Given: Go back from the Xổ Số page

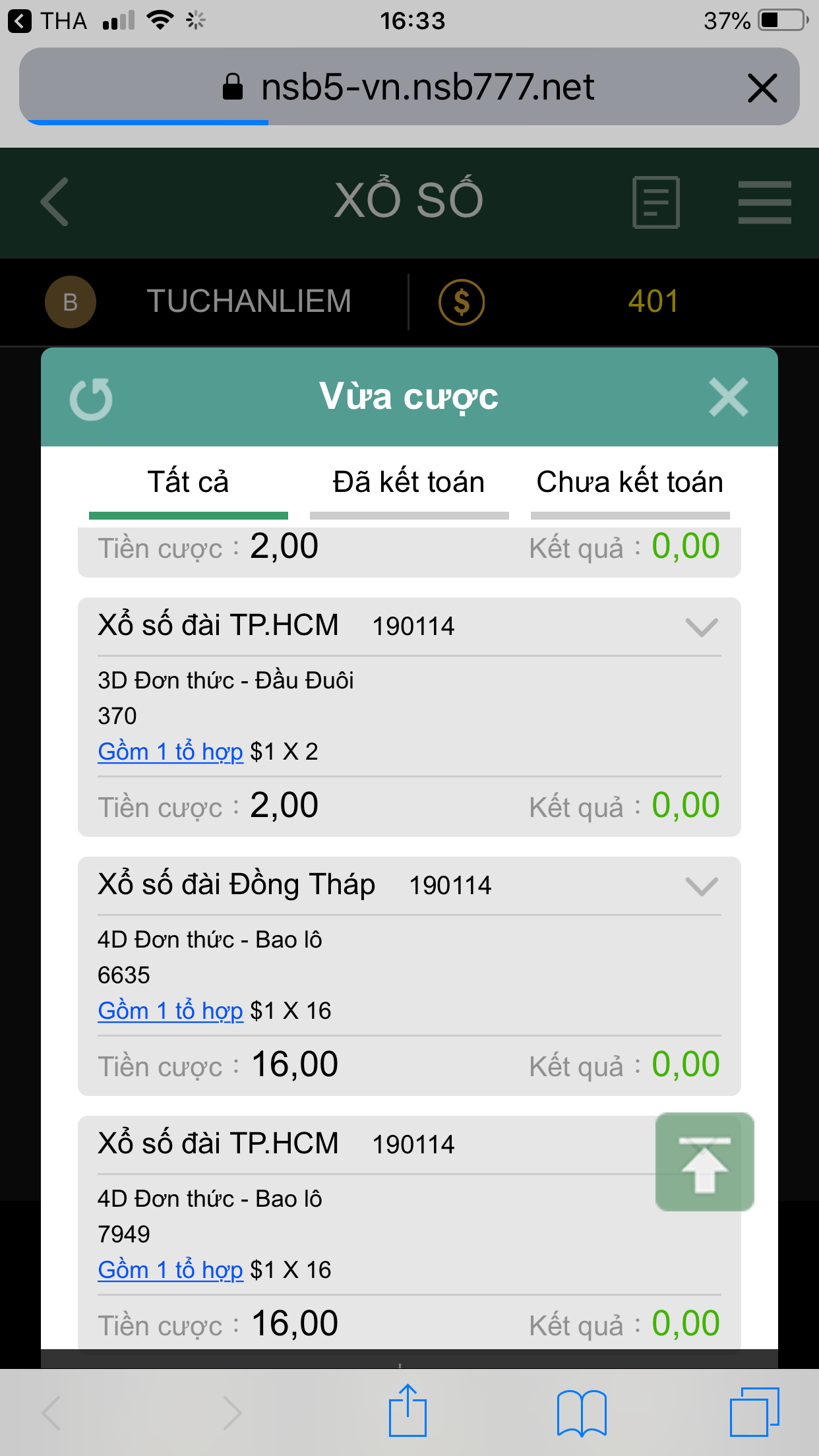Looking at the screenshot, I should (x=55, y=202).
